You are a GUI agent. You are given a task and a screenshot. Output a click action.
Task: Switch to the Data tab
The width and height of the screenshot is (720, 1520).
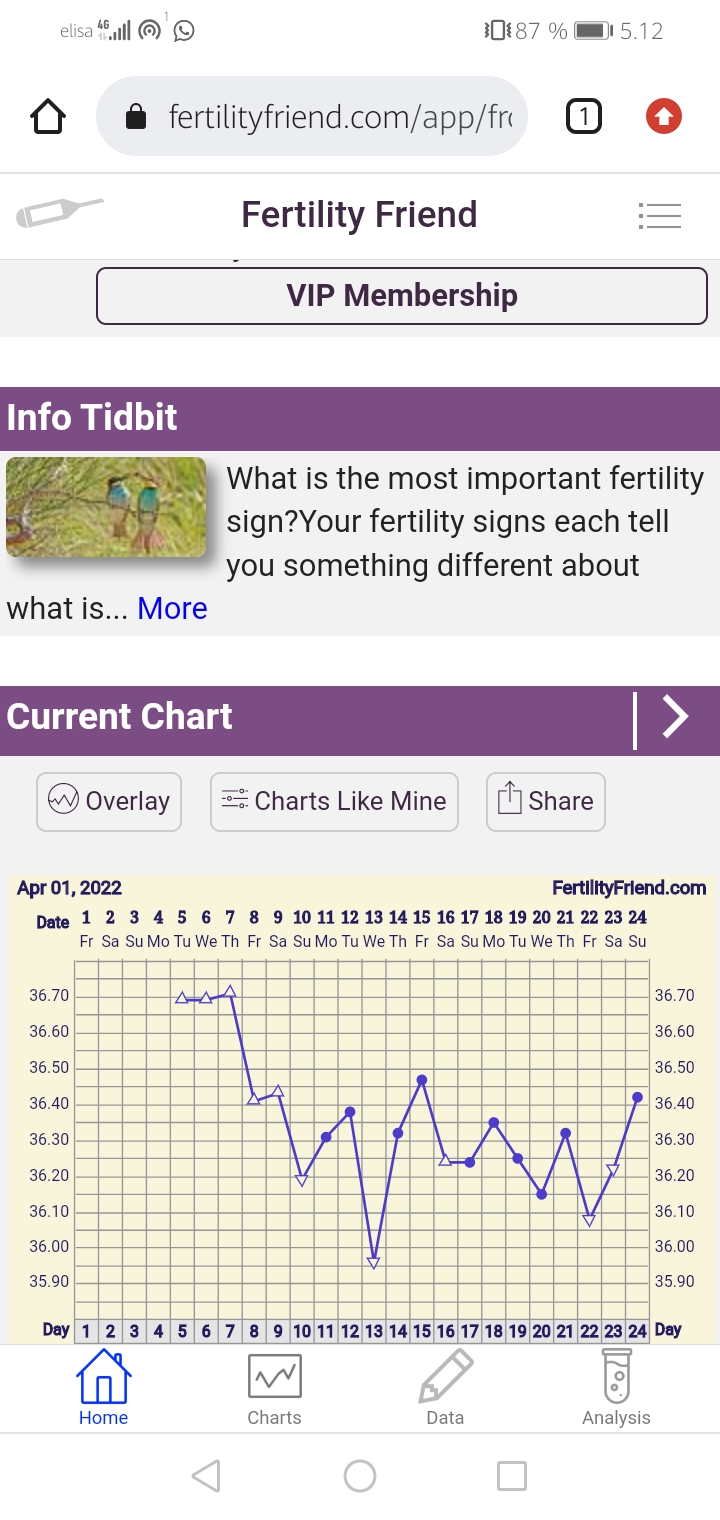point(445,1388)
